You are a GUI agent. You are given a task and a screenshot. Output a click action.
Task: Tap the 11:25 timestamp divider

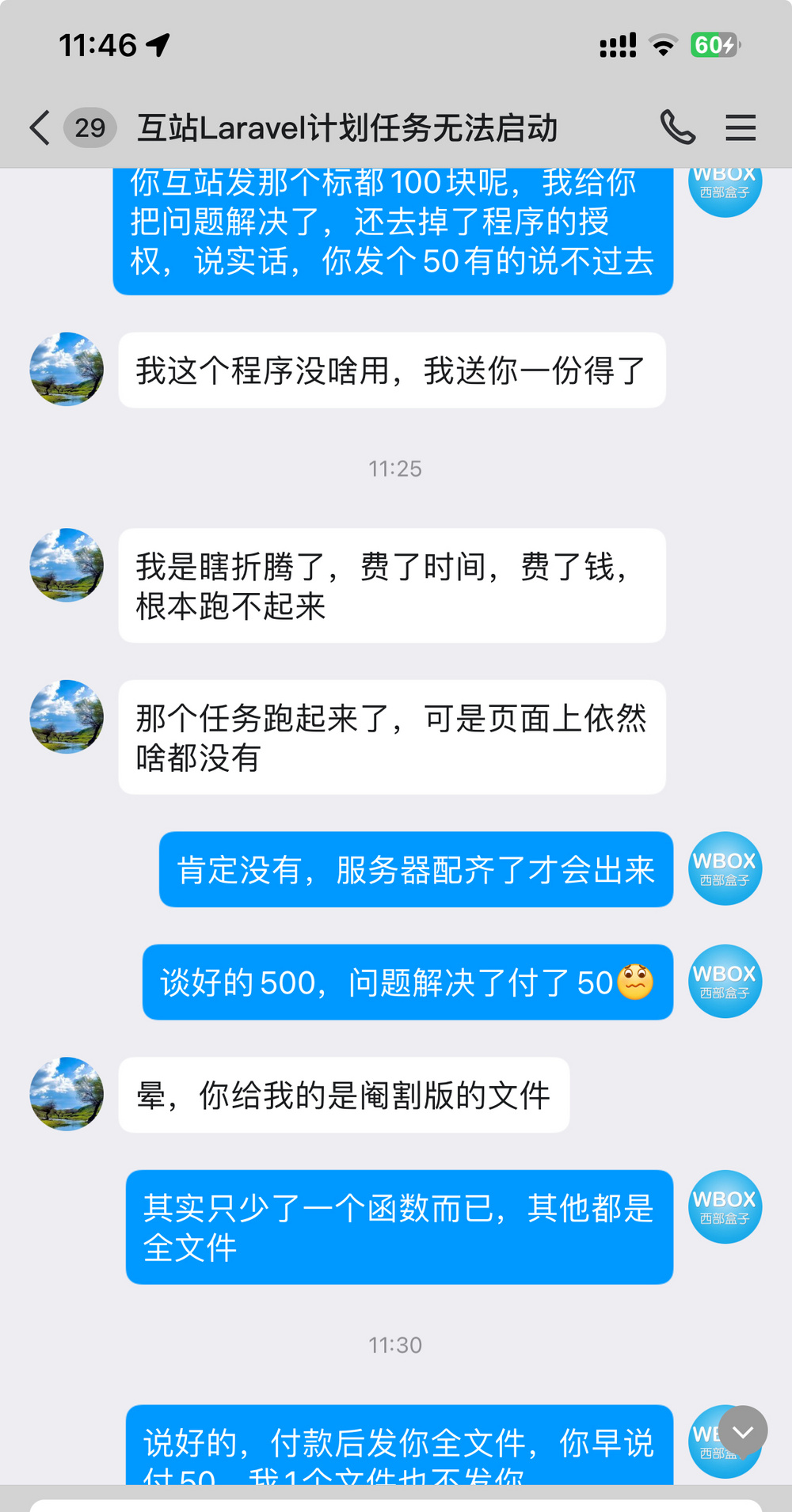click(395, 468)
